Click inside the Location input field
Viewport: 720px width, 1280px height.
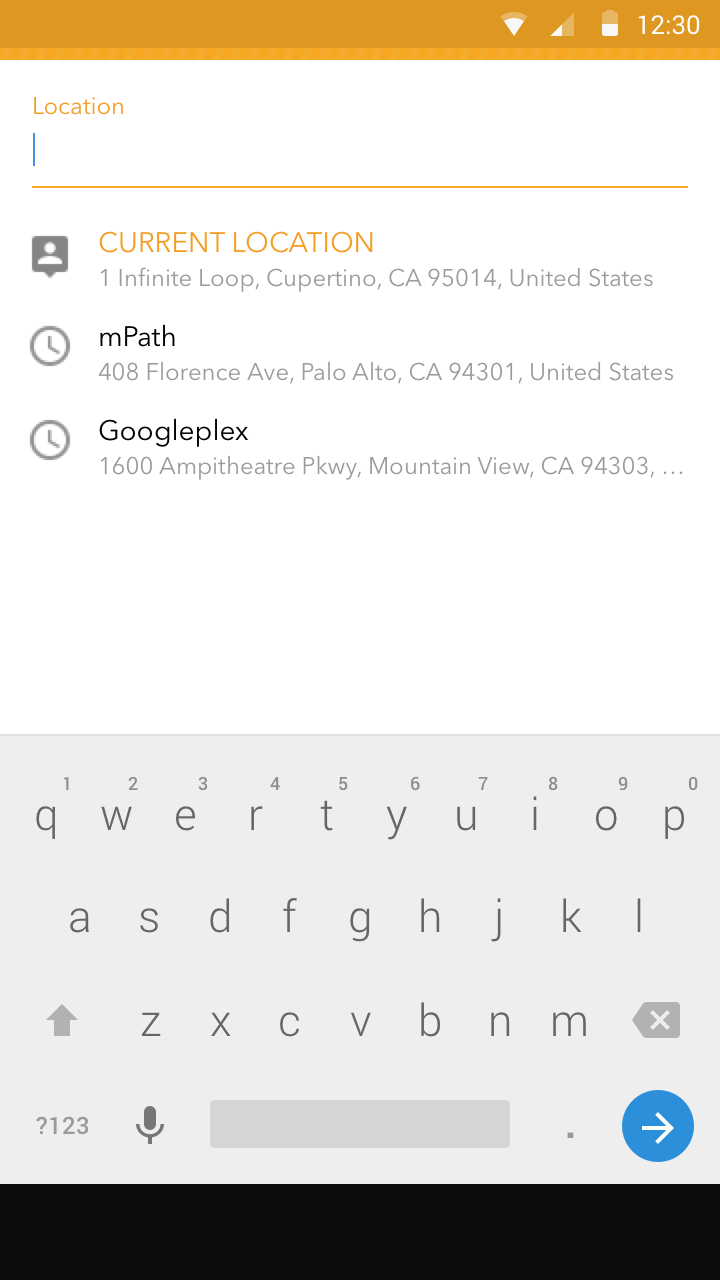click(360, 148)
